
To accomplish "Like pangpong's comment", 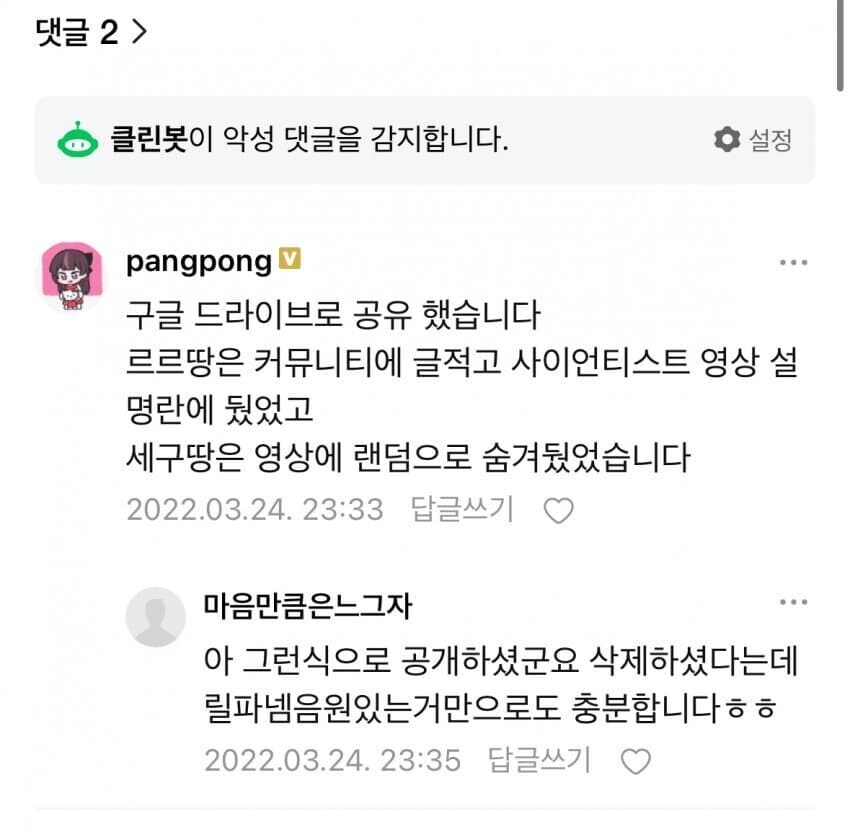I will point(558,511).
